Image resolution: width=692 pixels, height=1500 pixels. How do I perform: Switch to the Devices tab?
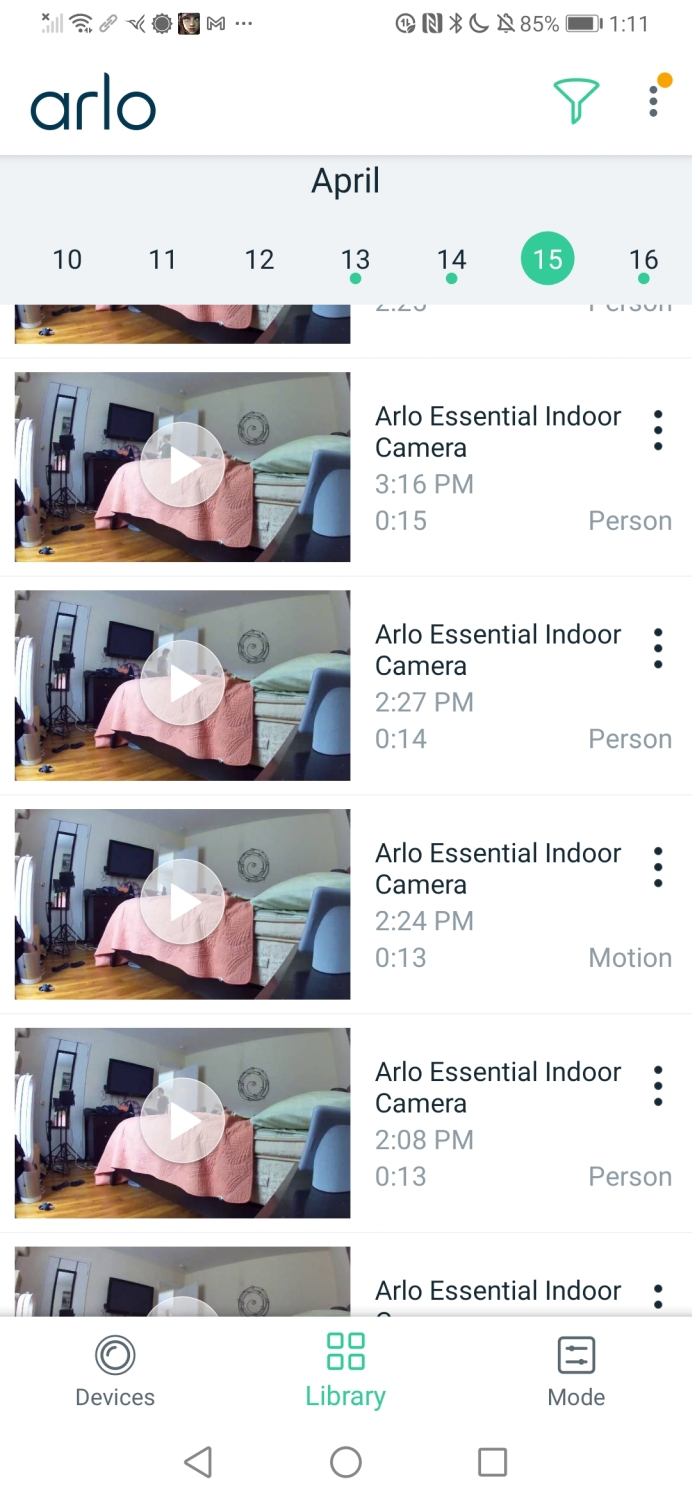click(x=115, y=1371)
